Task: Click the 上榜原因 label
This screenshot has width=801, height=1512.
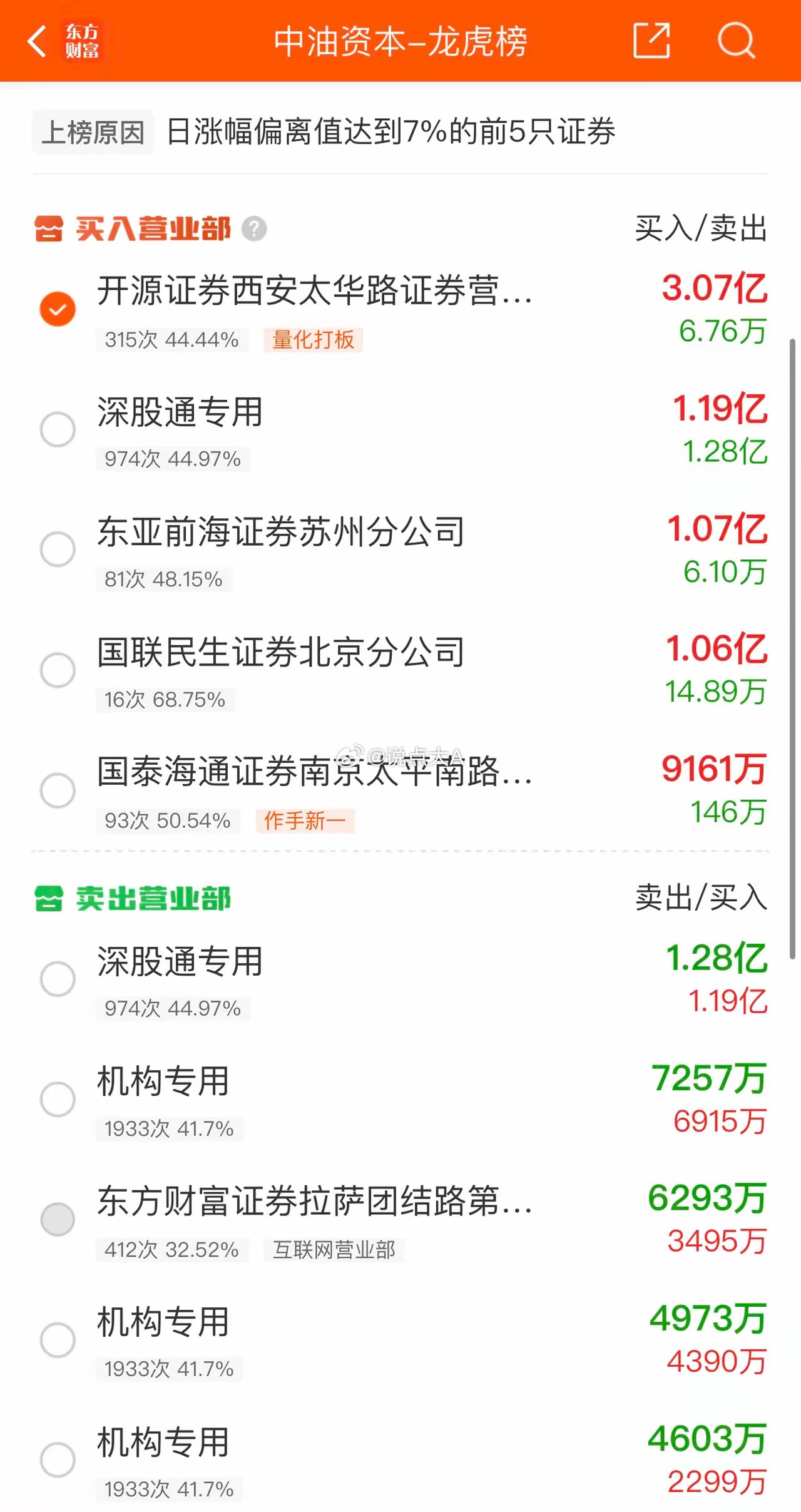Action: pos(93,131)
